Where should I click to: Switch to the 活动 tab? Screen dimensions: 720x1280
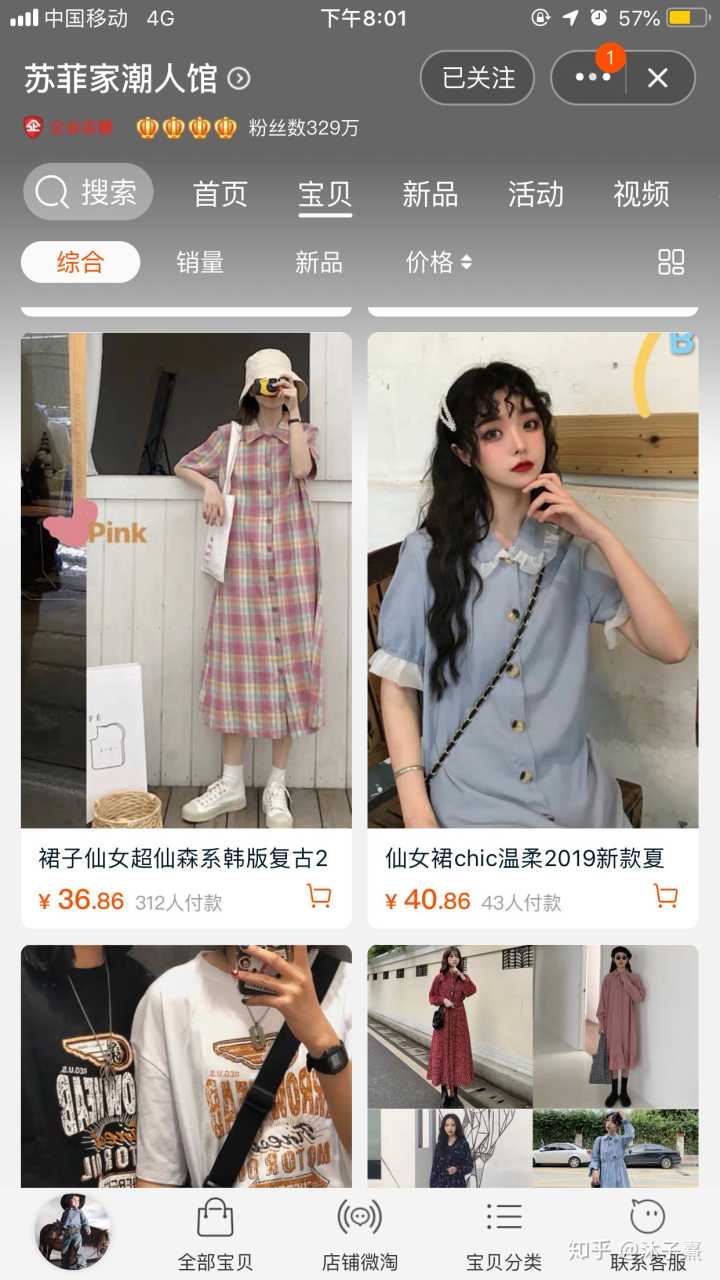[535, 193]
